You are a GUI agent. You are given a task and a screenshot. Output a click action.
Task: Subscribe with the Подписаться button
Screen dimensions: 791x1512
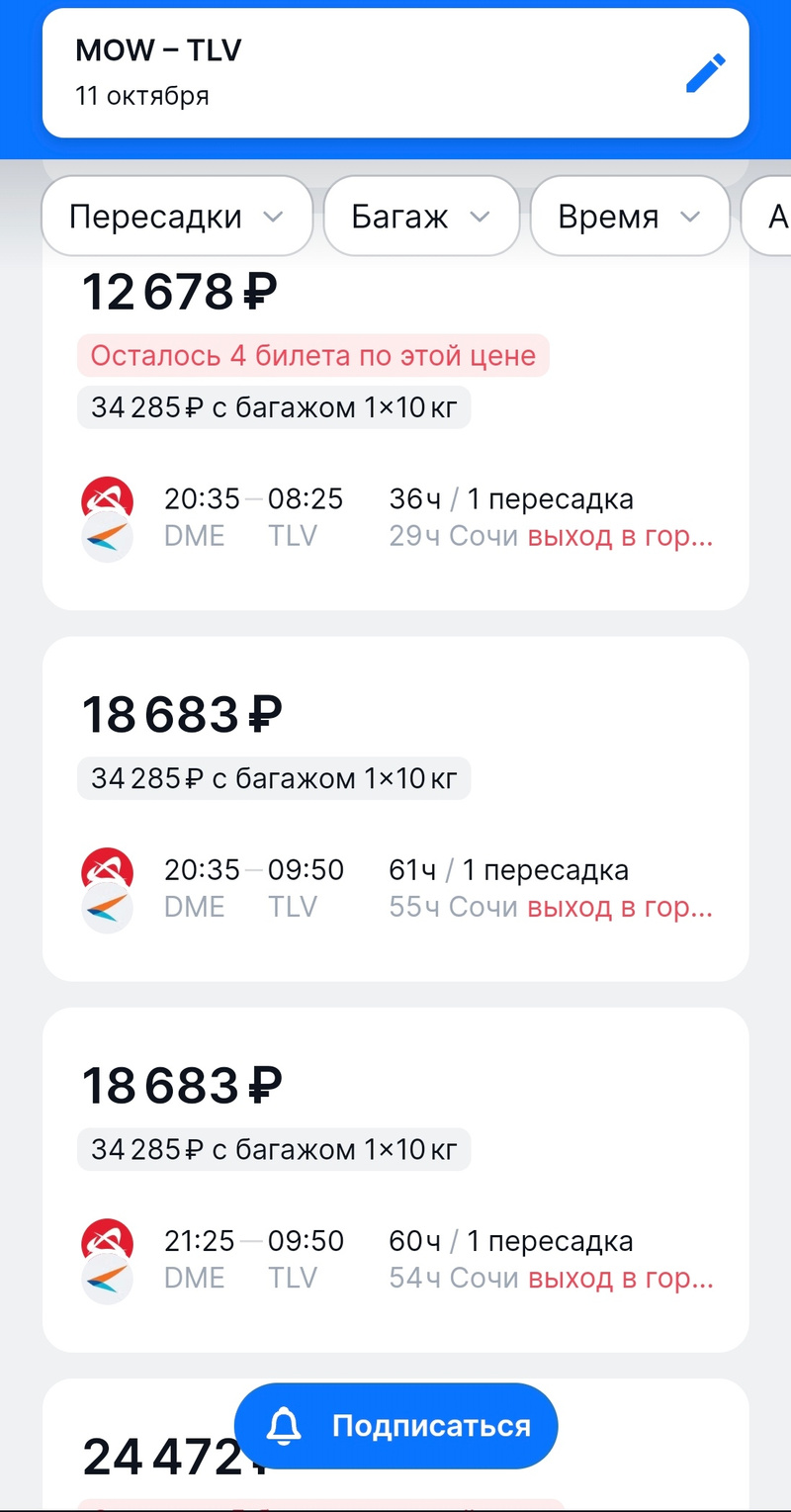pyautogui.click(x=396, y=1426)
